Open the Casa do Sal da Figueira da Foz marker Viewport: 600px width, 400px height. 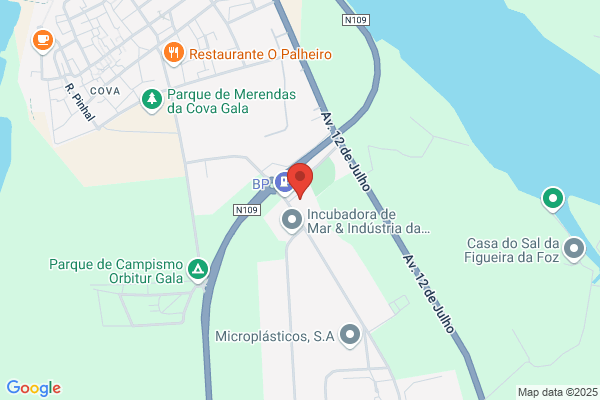[x=574, y=250]
